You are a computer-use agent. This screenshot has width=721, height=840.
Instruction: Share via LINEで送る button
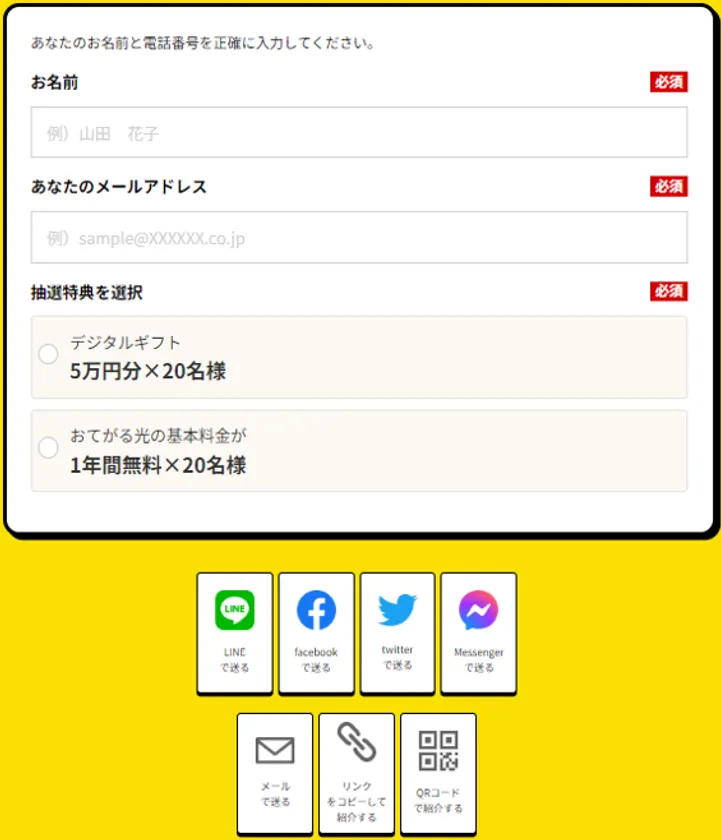tap(235, 632)
